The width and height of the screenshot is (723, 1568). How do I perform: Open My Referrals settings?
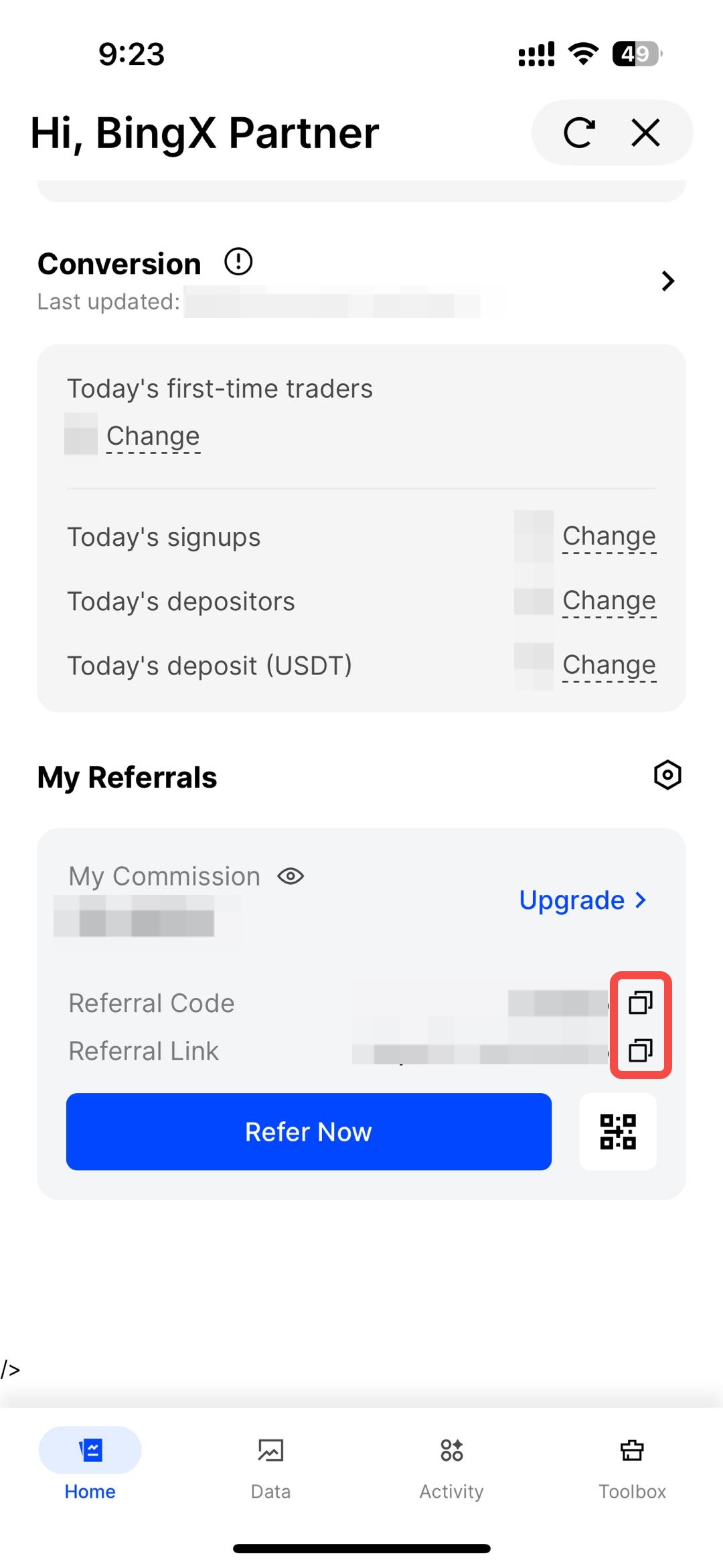pos(667,776)
